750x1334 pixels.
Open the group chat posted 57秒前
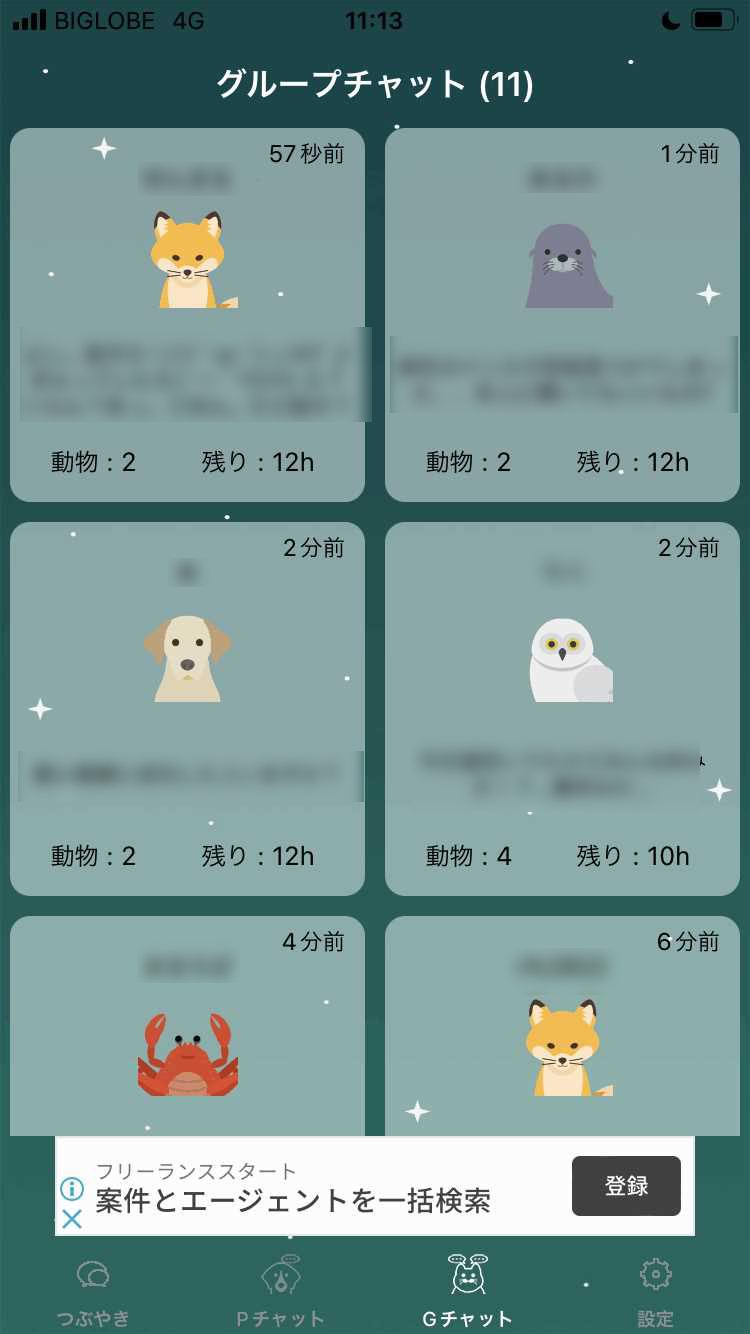coord(190,315)
